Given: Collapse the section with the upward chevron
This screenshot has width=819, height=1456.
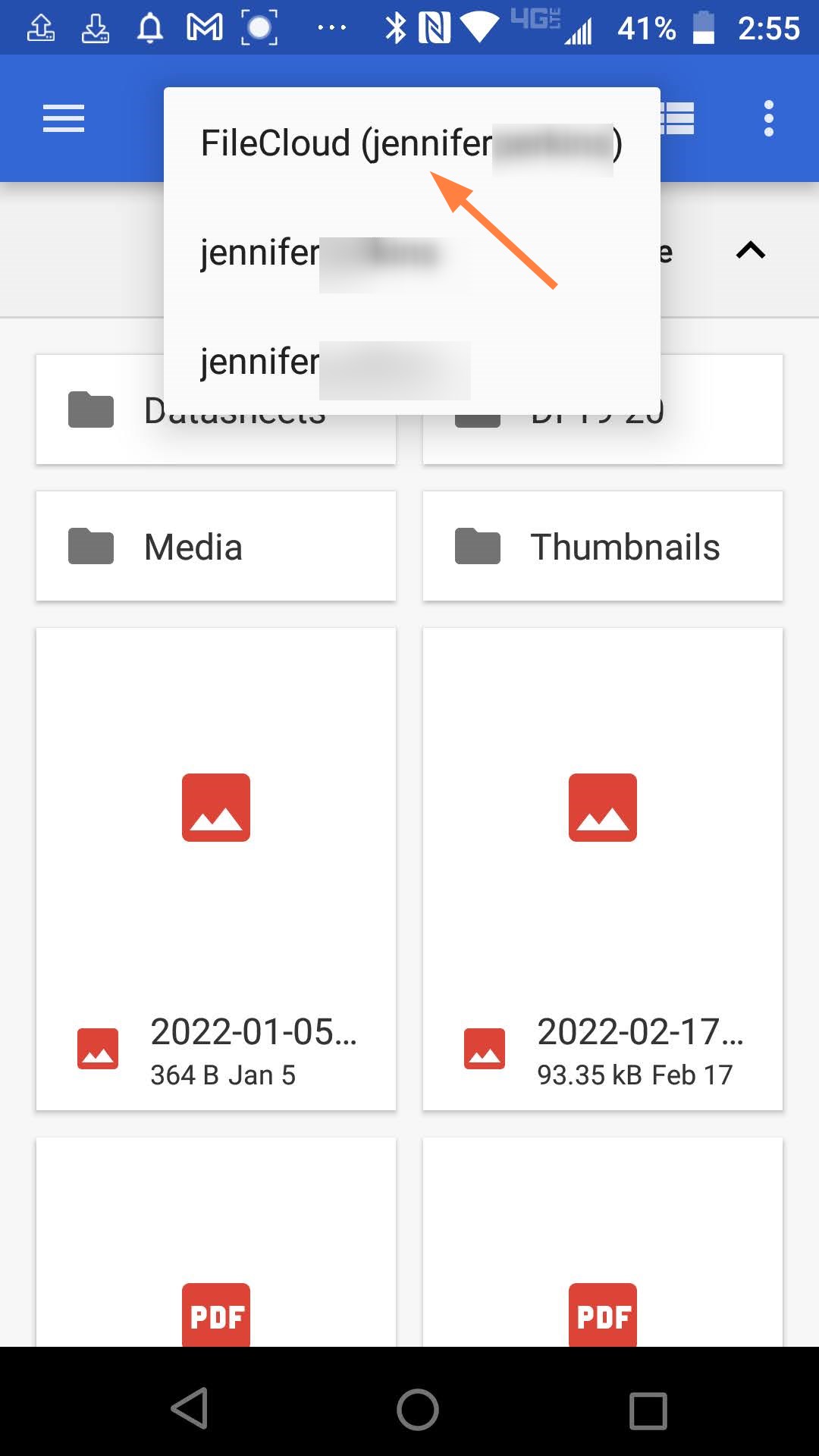Looking at the screenshot, I should pyautogui.click(x=752, y=250).
